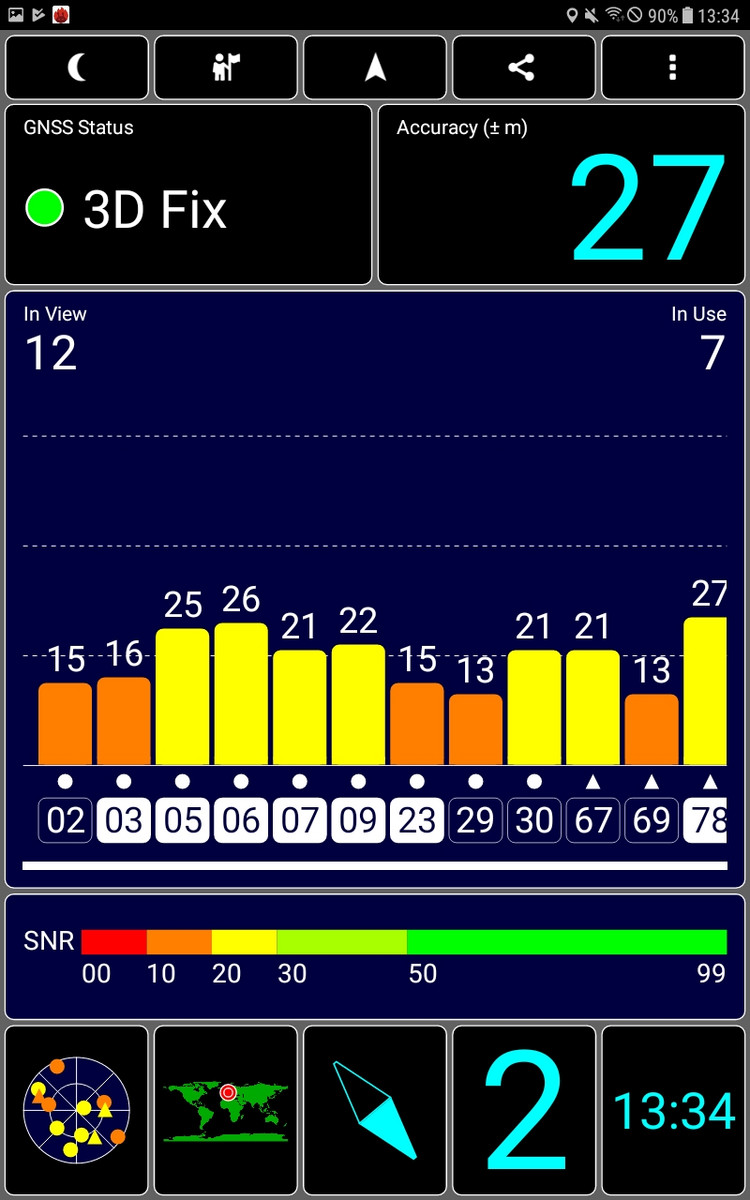This screenshot has height=1200, width=750.
Task: Tap the navigation arrow icon
Action: [x=375, y=67]
